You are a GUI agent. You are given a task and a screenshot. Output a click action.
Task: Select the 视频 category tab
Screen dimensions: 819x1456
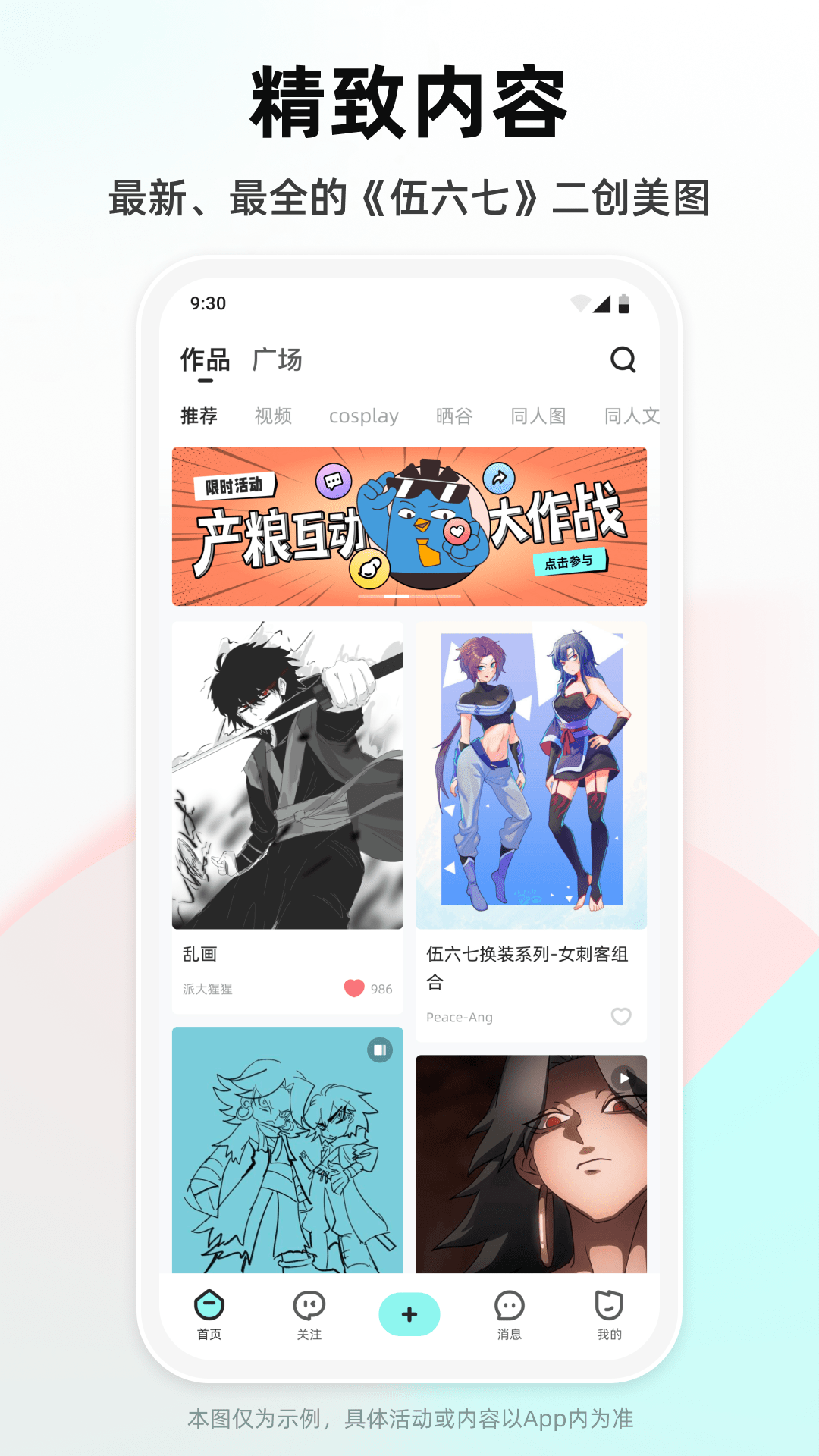coord(273,416)
